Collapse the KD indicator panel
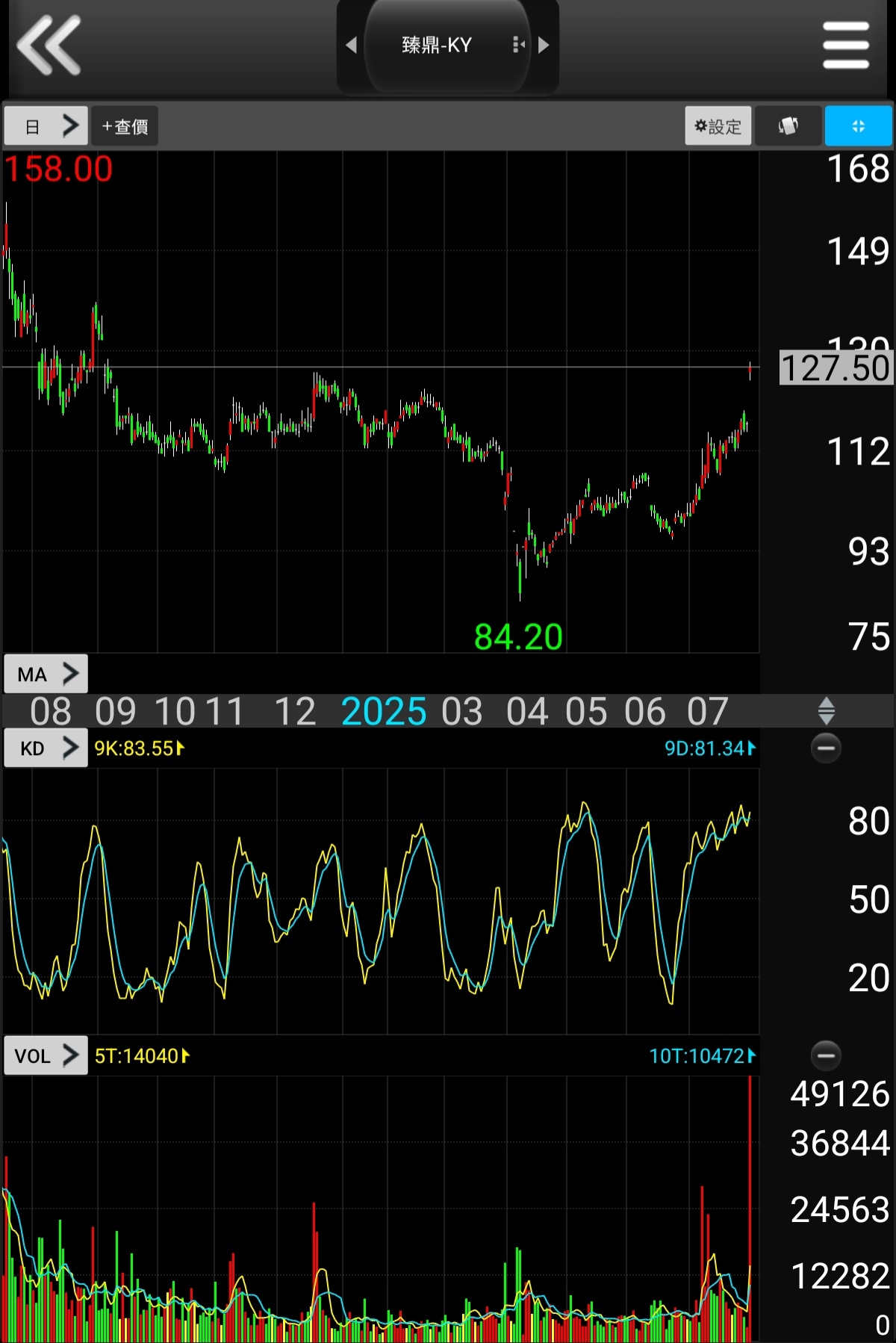Screen dimensions: 896x1343 point(826,748)
